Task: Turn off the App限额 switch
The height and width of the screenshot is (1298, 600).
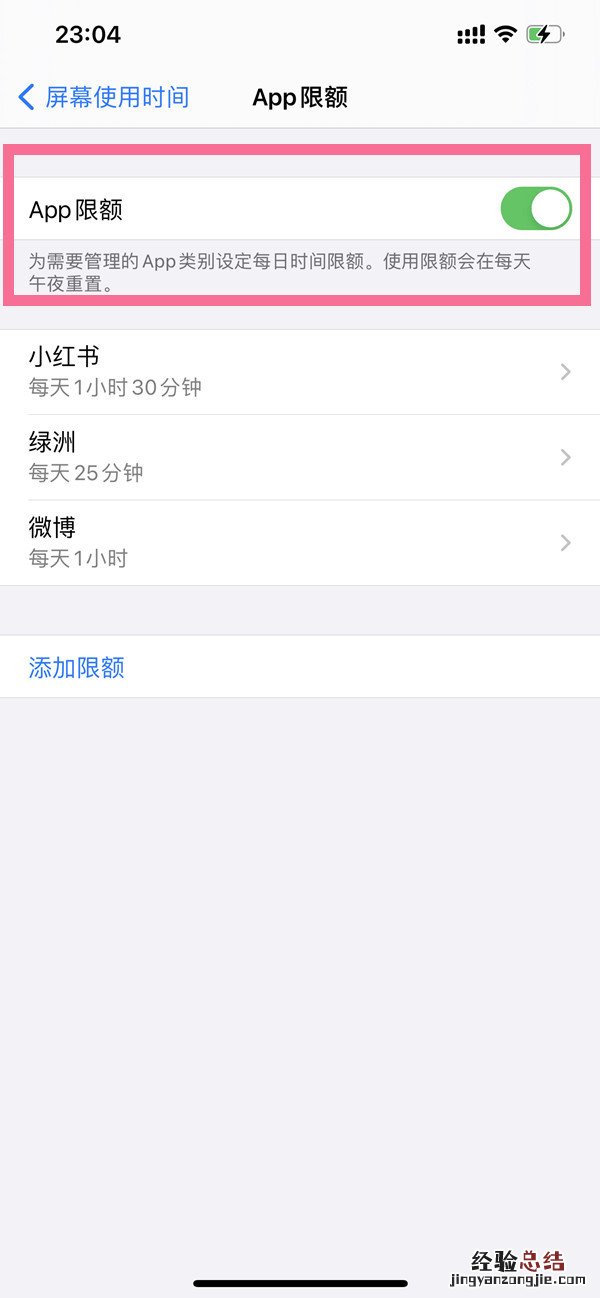Action: (535, 209)
